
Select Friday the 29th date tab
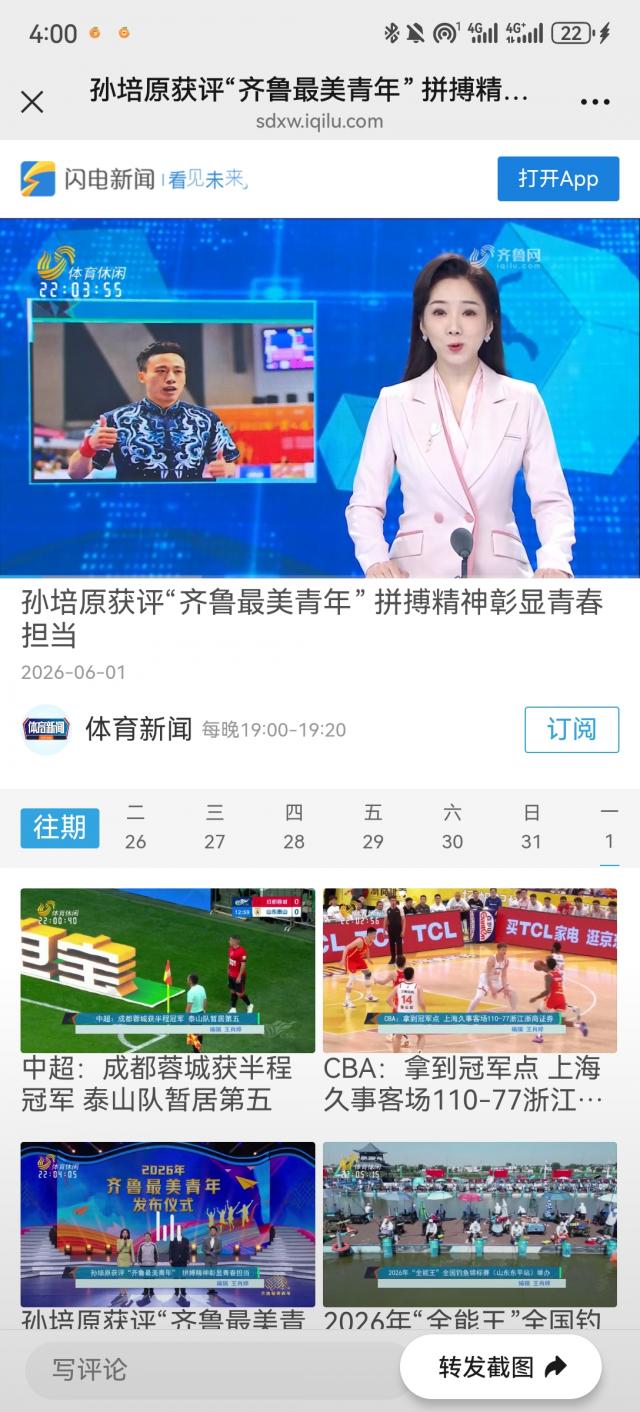tap(373, 827)
